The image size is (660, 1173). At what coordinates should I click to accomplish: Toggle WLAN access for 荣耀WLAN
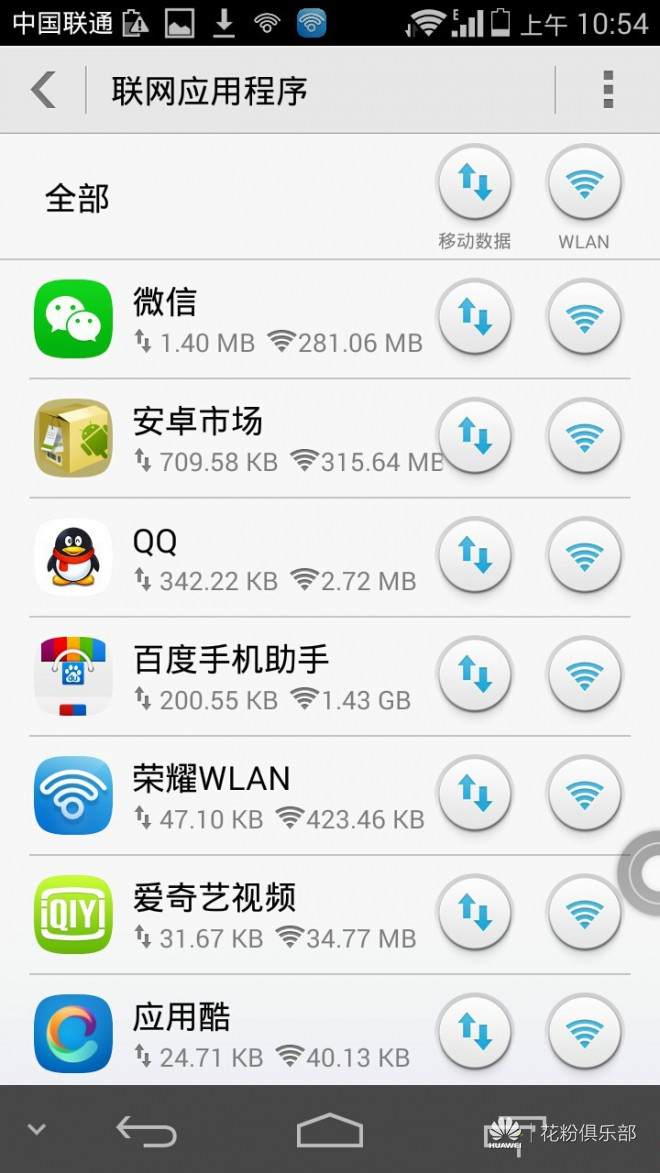point(584,795)
